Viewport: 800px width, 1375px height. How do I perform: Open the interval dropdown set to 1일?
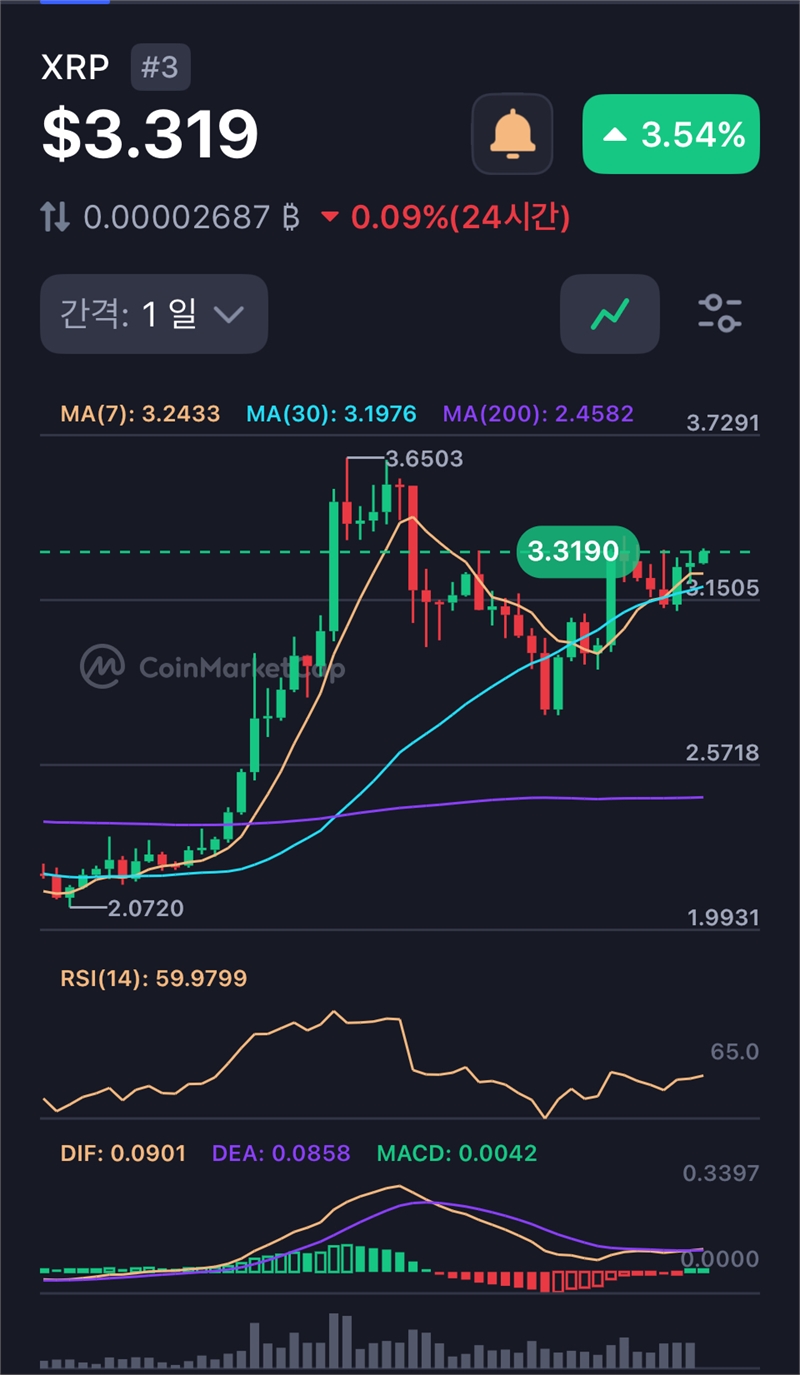coord(154,314)
